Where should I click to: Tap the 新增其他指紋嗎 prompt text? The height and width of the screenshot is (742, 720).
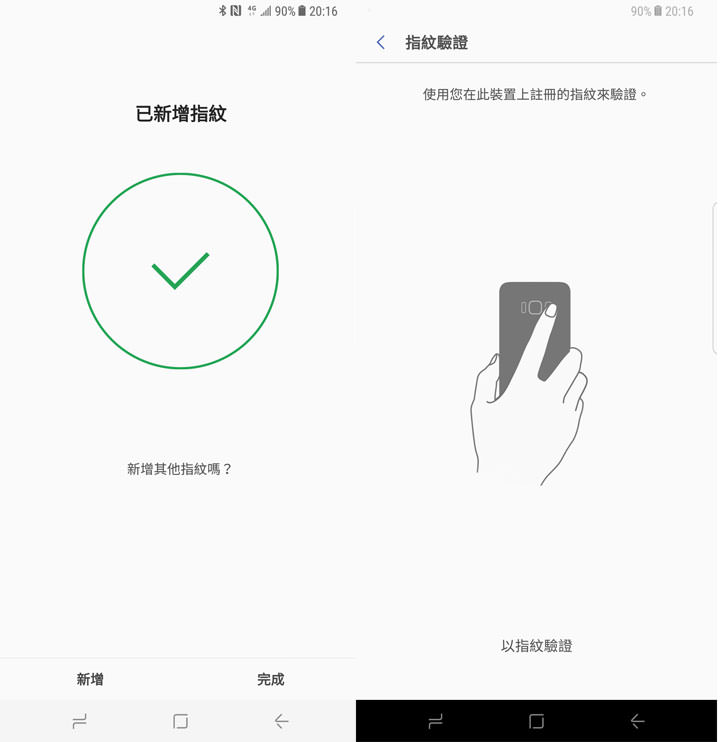tap(180, 468)
